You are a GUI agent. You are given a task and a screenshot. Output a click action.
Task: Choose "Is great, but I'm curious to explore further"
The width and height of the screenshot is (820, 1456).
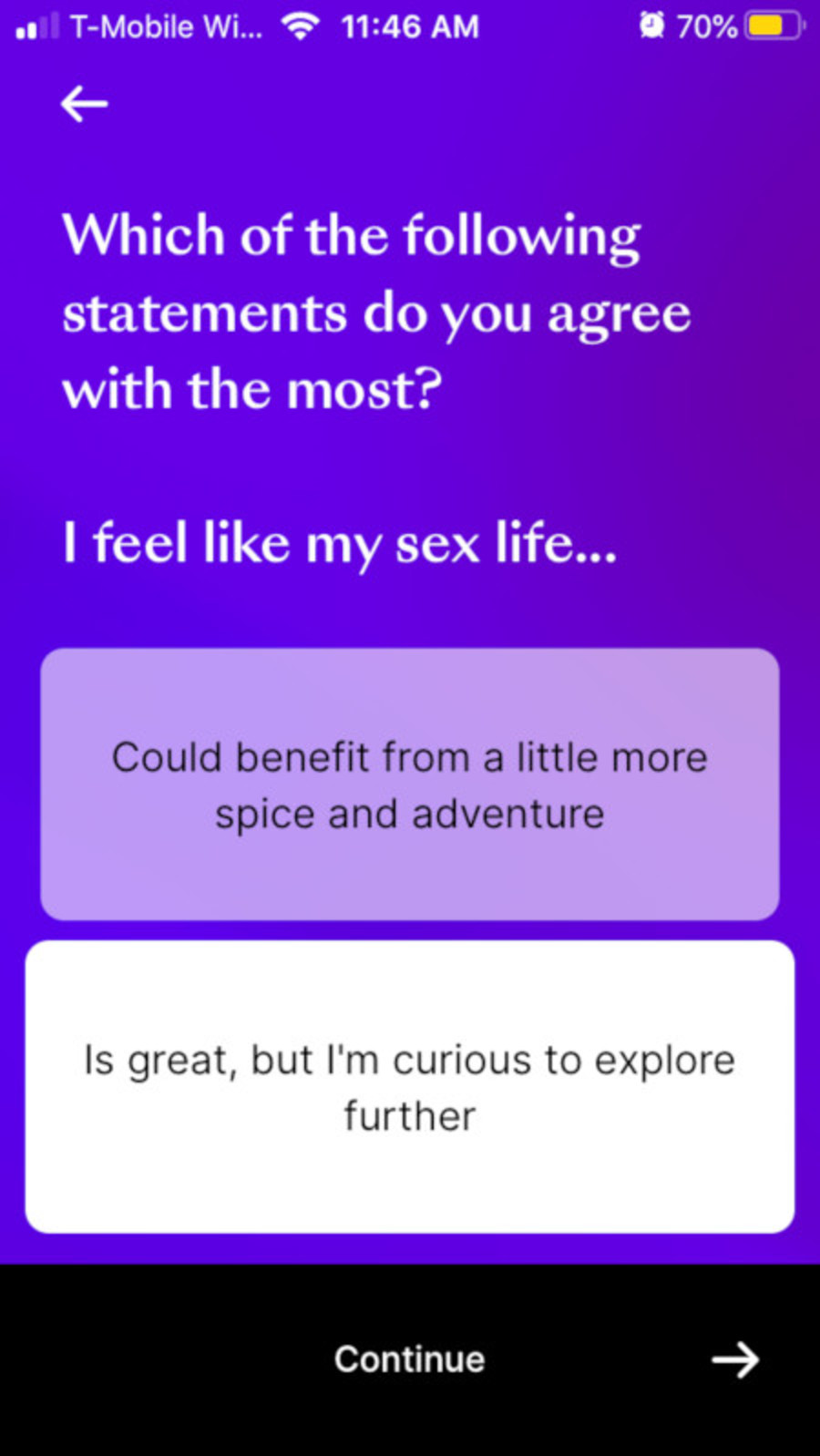tap(410, 1087)
